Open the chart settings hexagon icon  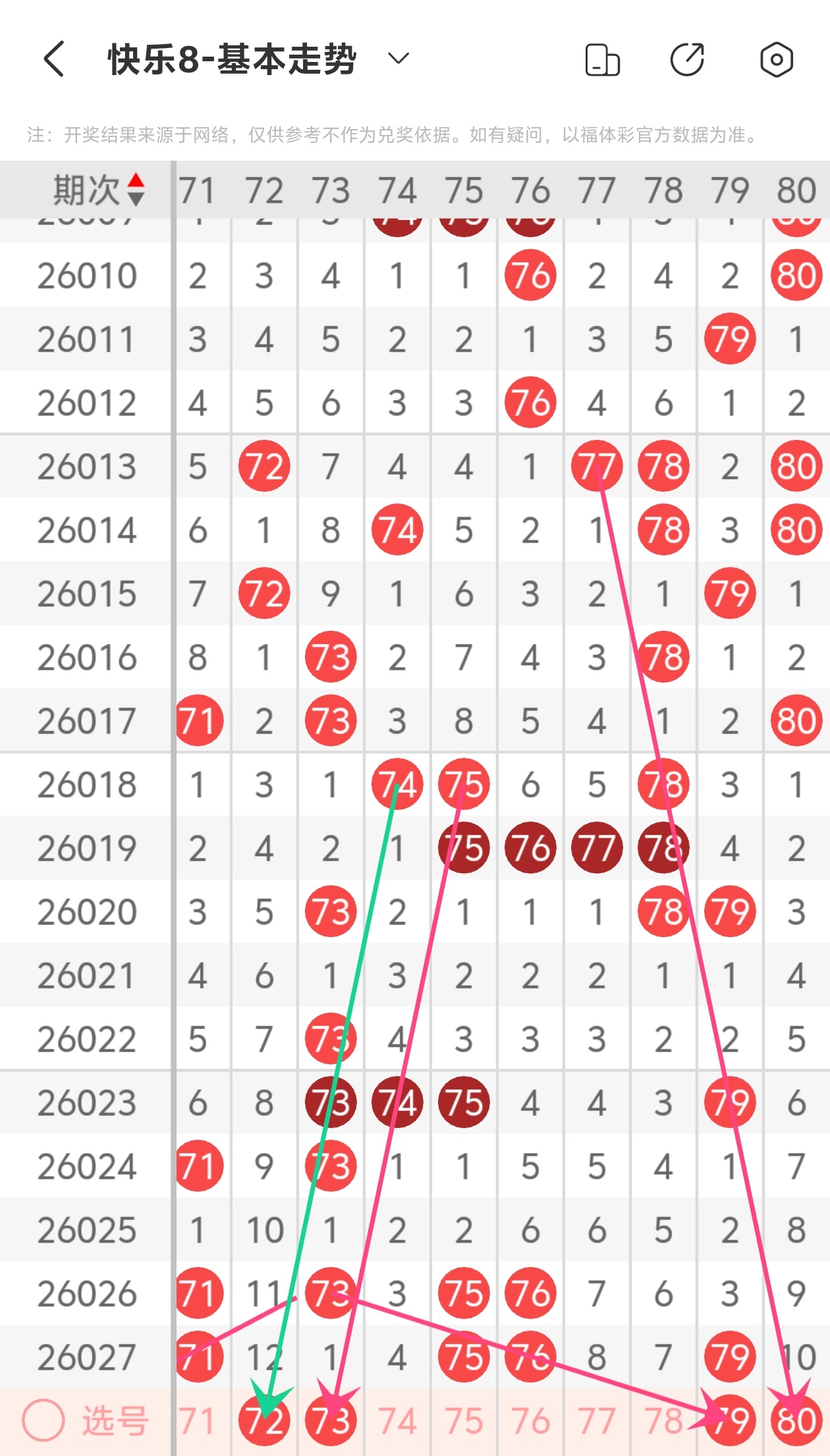point(776,60)
